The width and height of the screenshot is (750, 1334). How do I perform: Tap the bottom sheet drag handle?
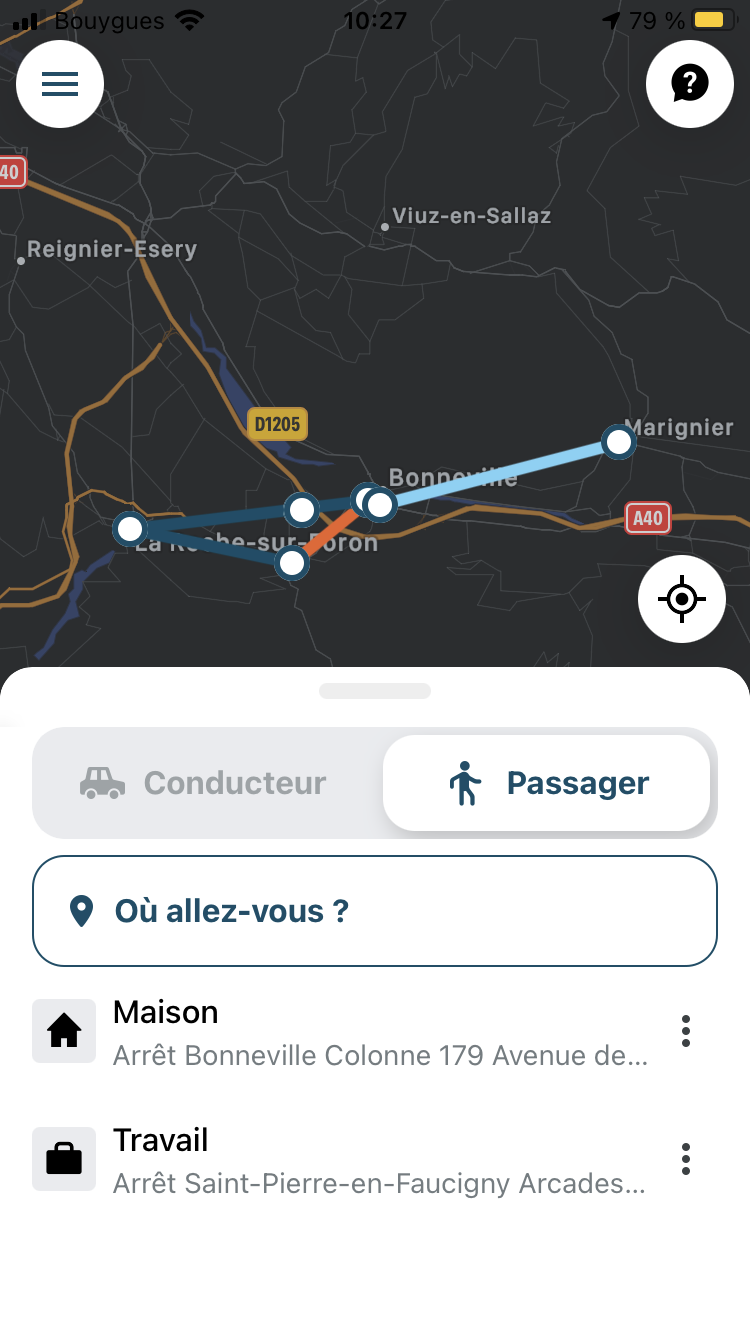(x=375, y=691)
